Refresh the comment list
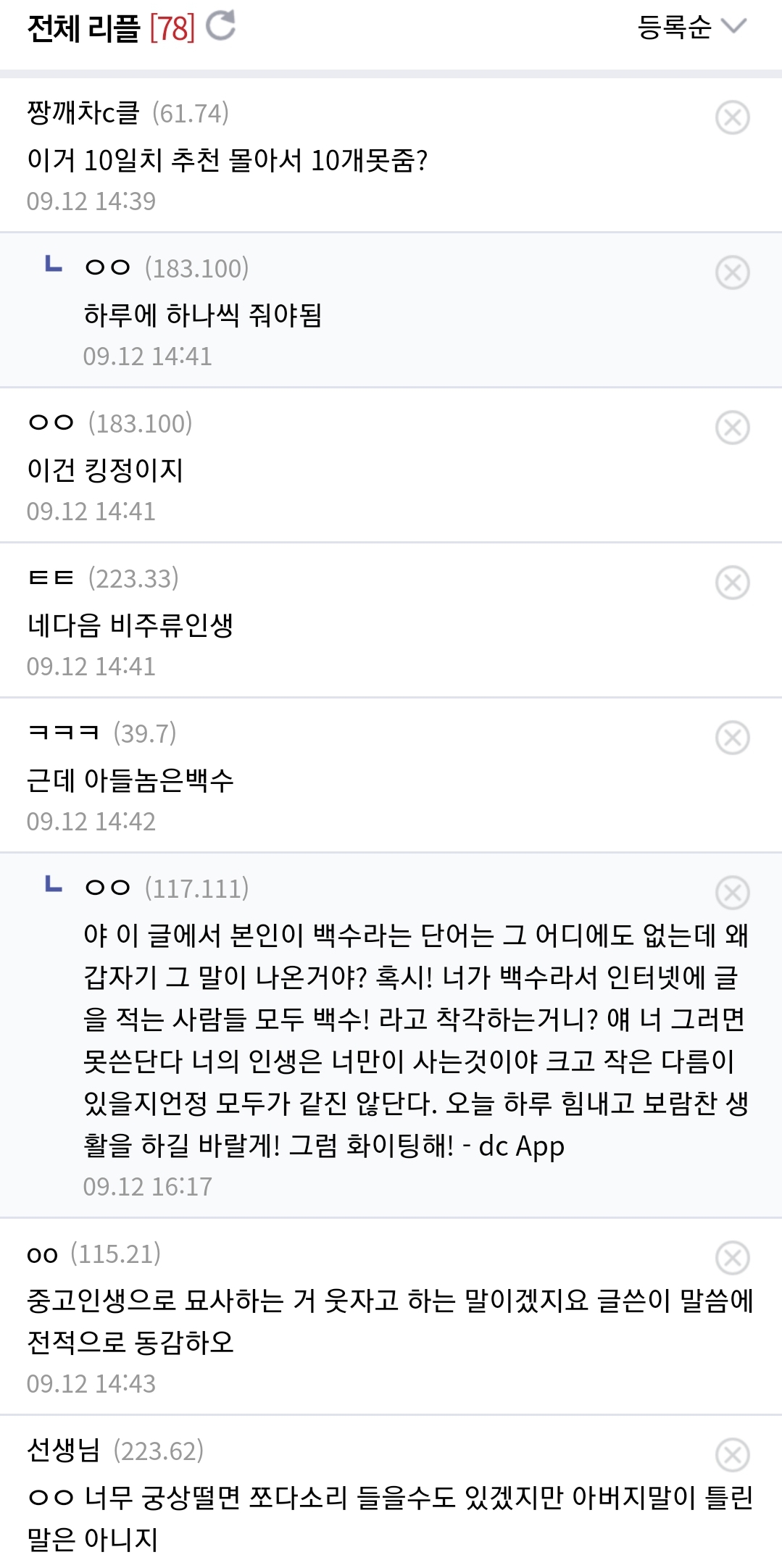 pos(221,26)
